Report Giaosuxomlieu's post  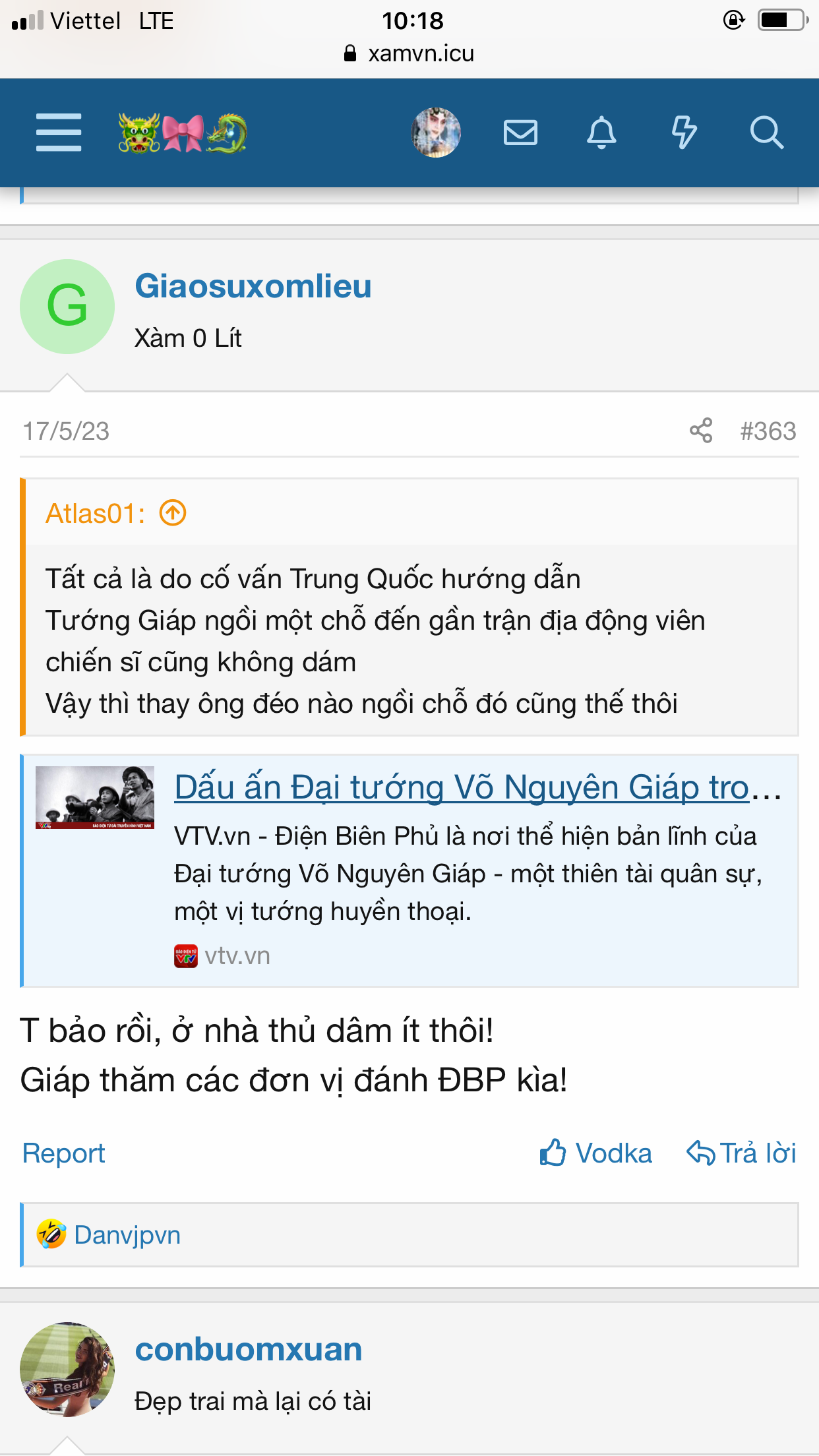pyautogui.click(x=64, y=1153)
